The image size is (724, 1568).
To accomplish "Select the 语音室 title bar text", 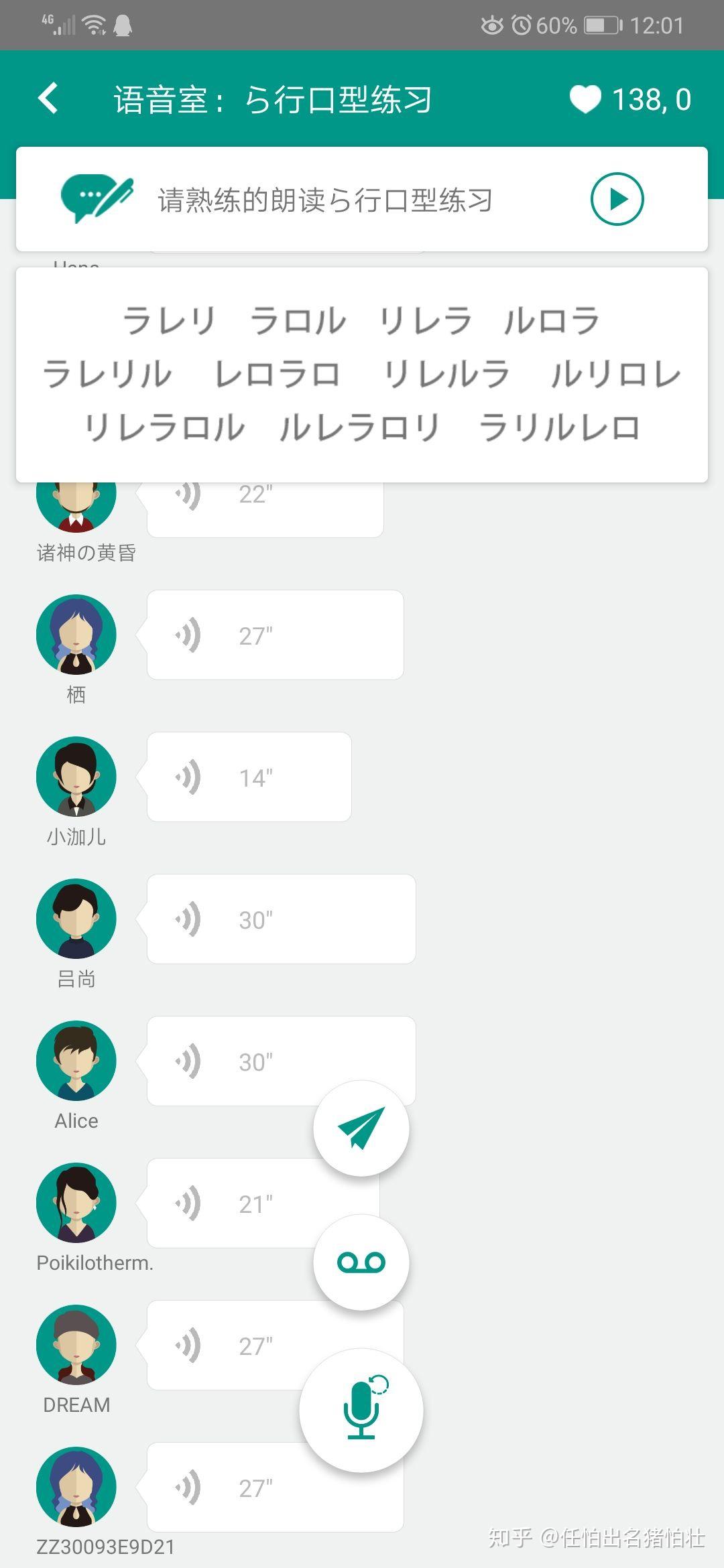I will [271, 99].
